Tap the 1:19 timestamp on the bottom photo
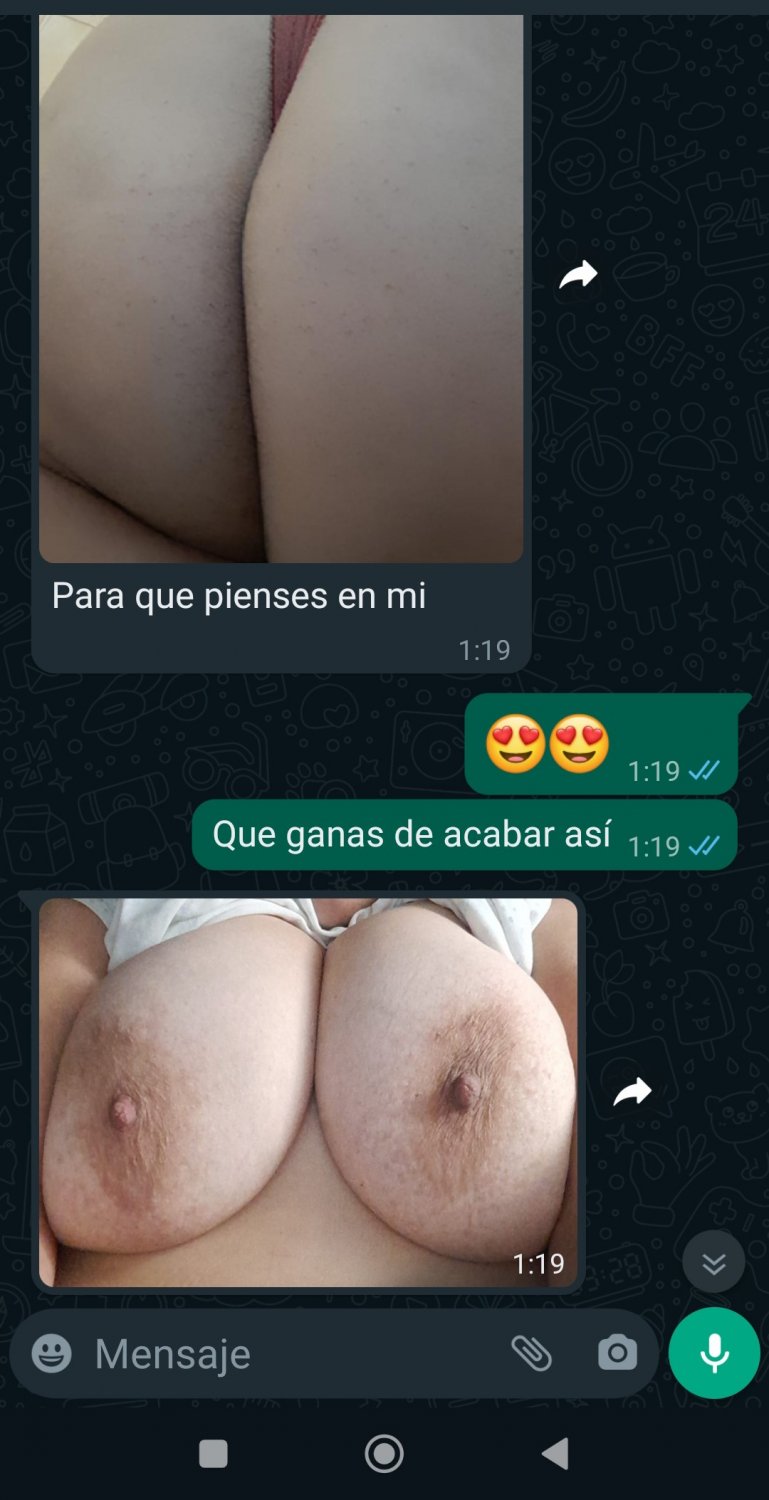This screenshot has width=769, height=1500. click(540, 1263)
